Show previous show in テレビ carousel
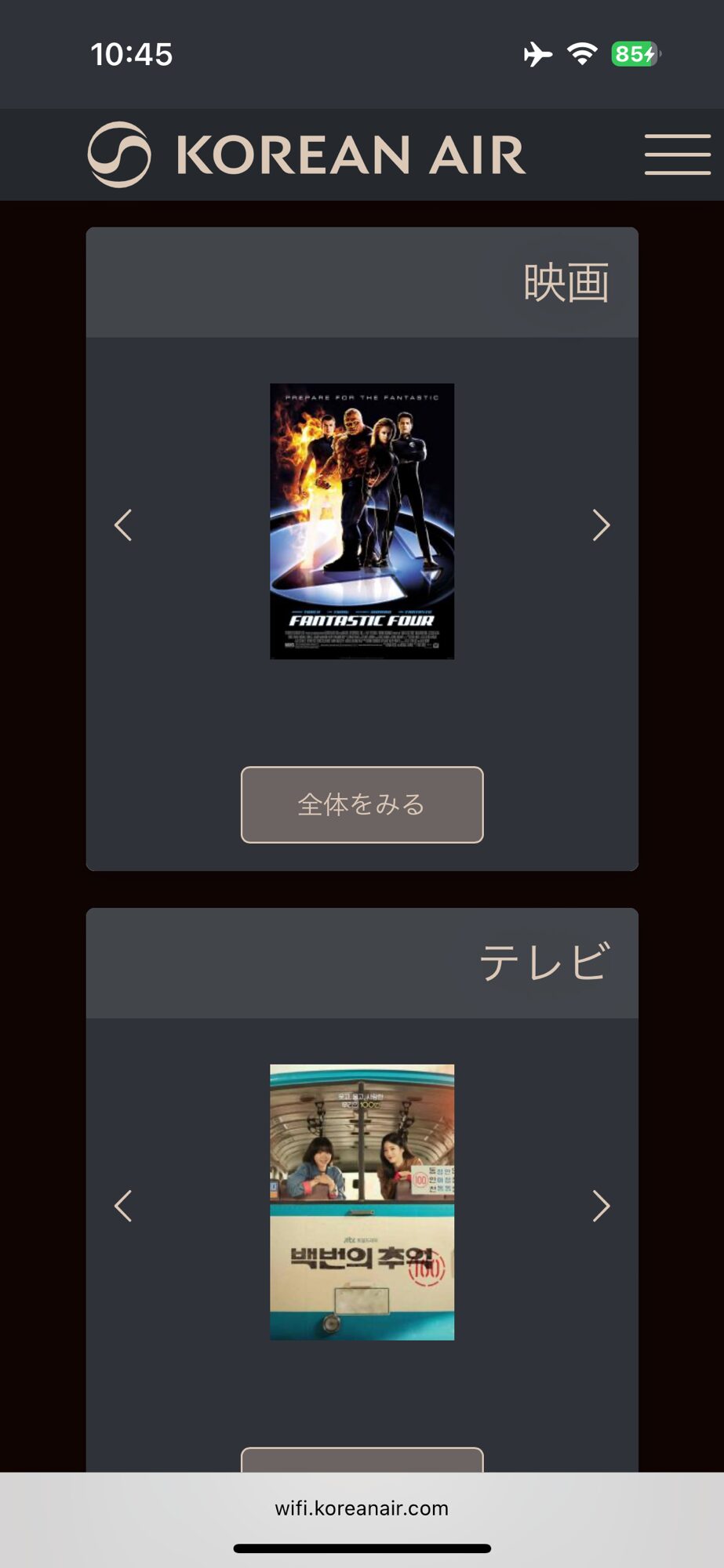 click(x=123, y=1206)
